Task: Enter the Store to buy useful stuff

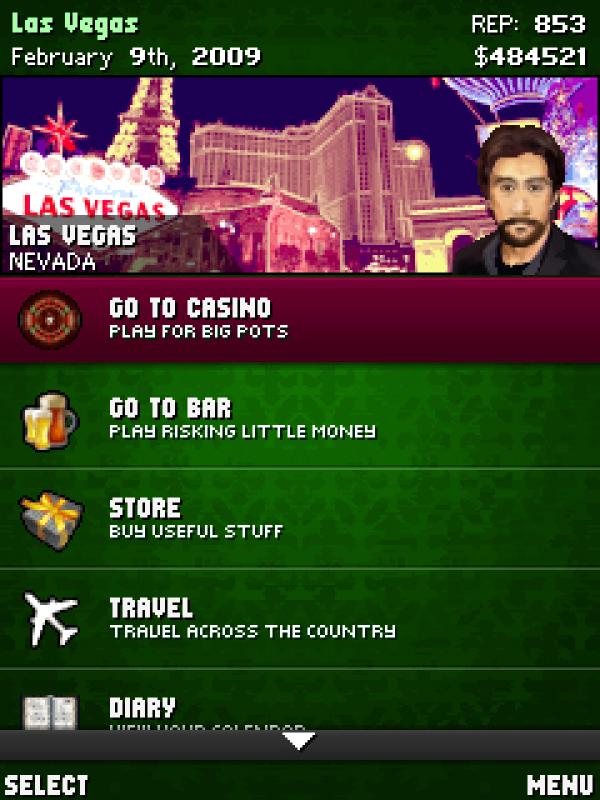Action: coord(300,519)
